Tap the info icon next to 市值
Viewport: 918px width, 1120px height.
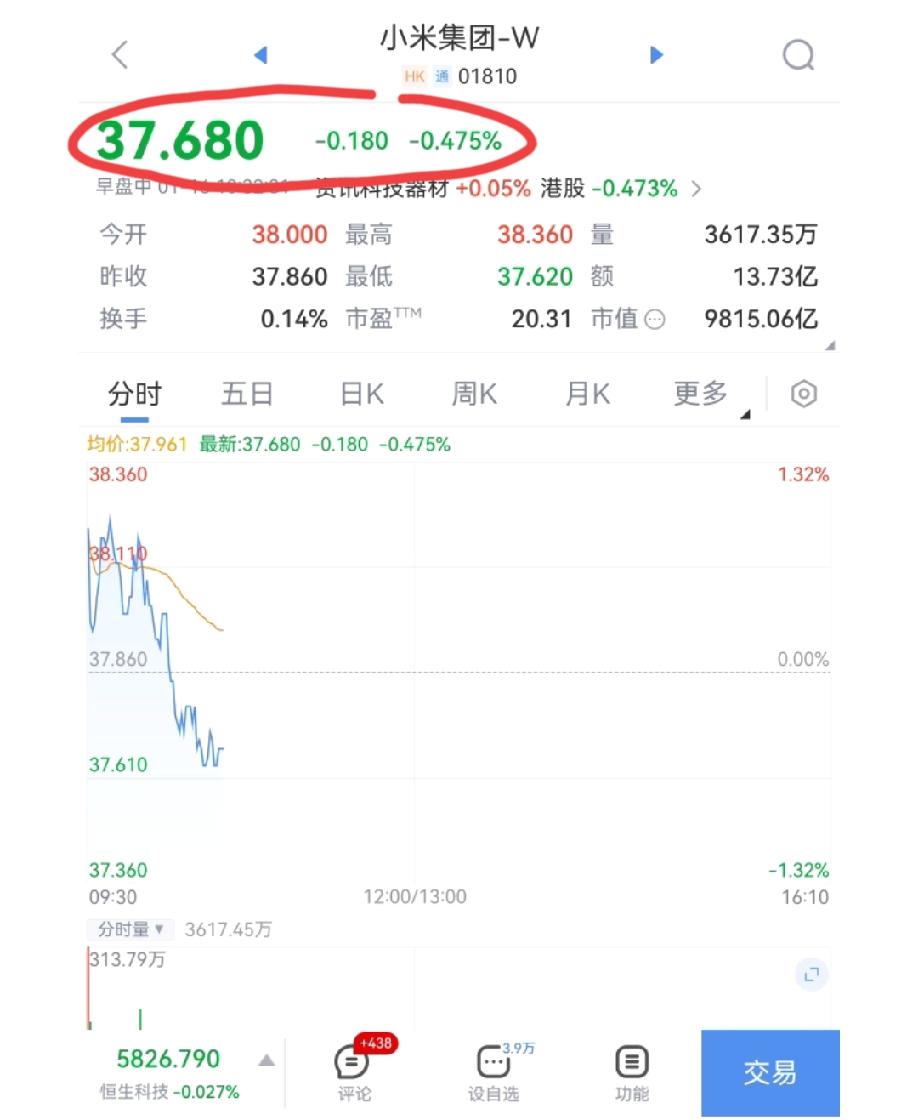[x=655, y=320]
